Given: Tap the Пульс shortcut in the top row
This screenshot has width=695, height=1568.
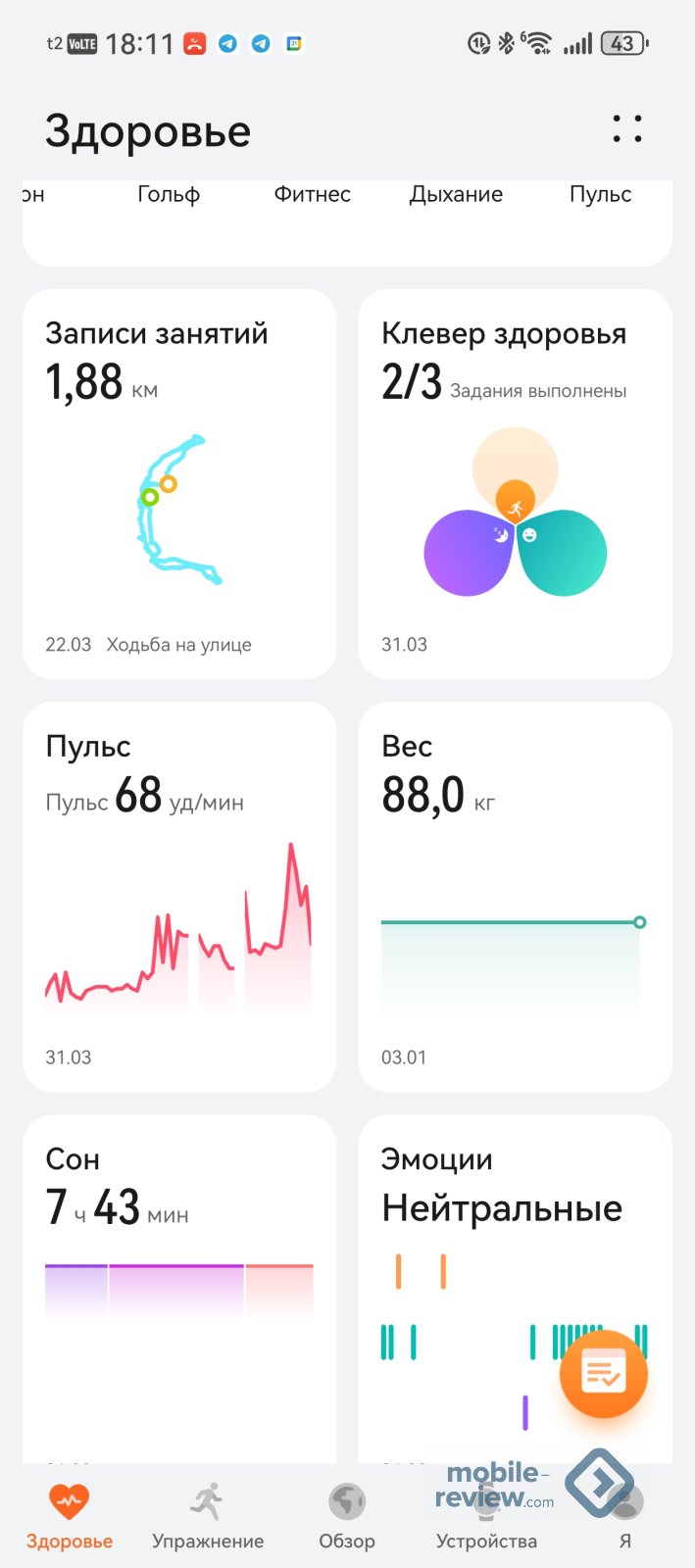Looking at the screenshot, I should tap(600, 195).
